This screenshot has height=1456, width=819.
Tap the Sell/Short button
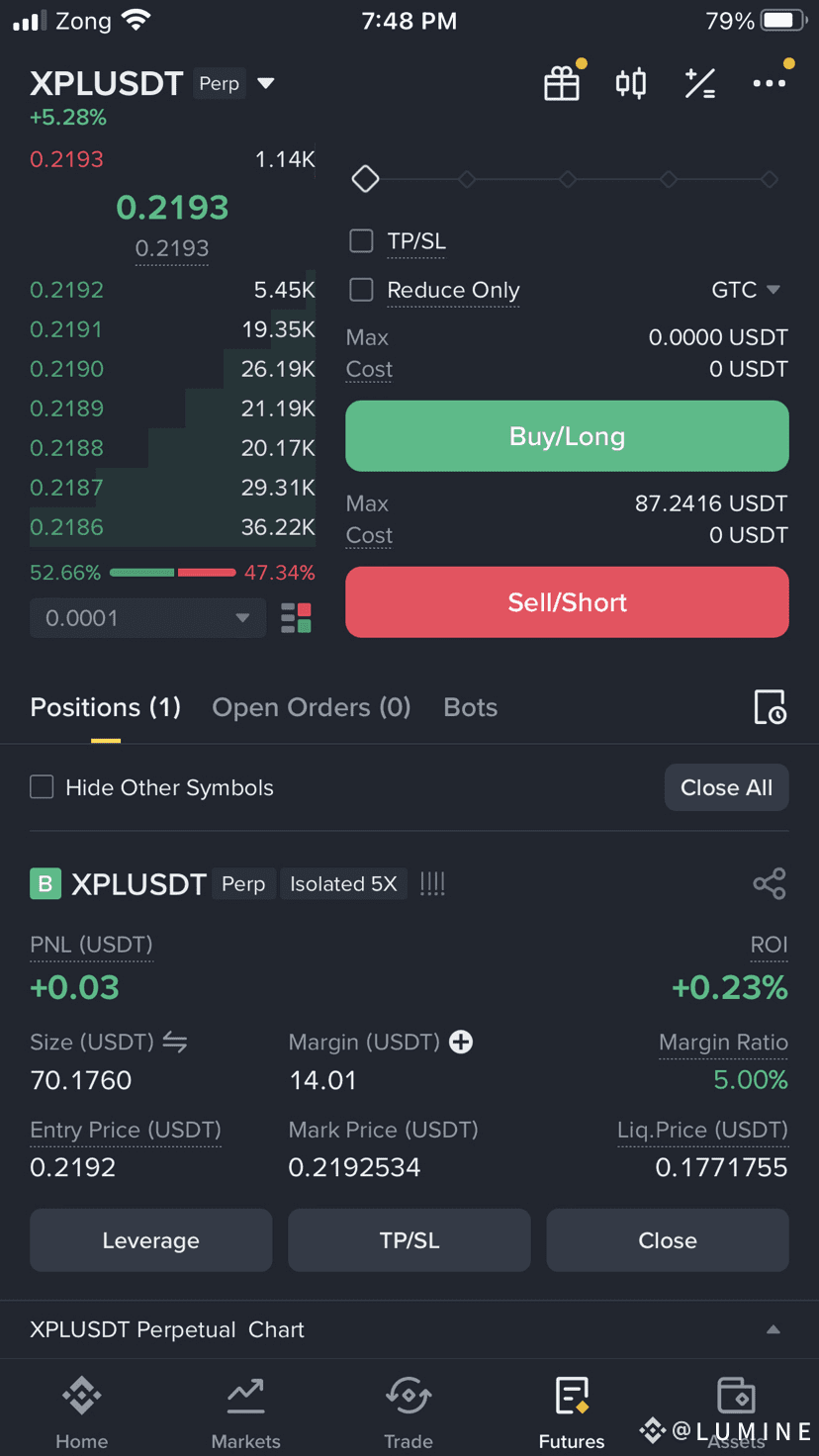pos(567,602)
